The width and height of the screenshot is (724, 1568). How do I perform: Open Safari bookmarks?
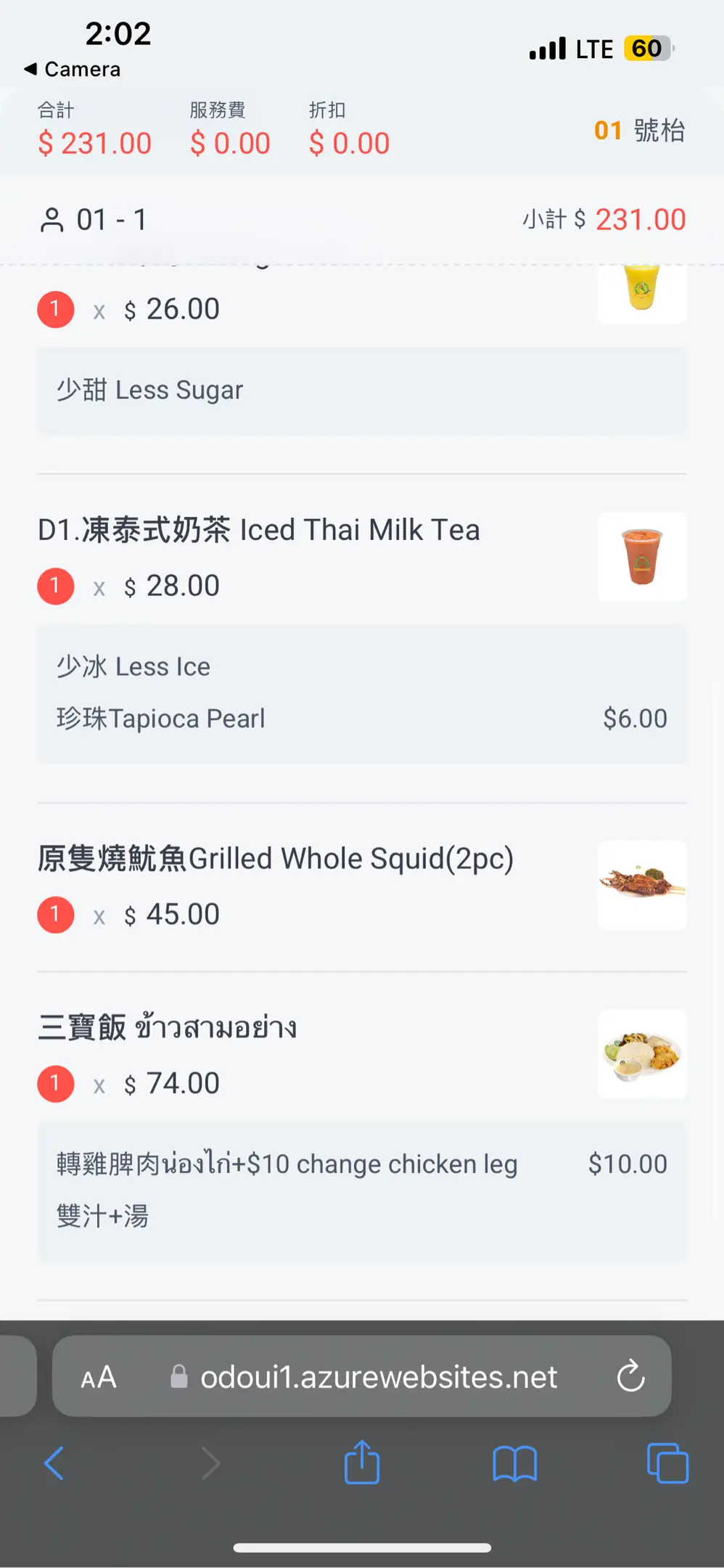click(514, 1463)
